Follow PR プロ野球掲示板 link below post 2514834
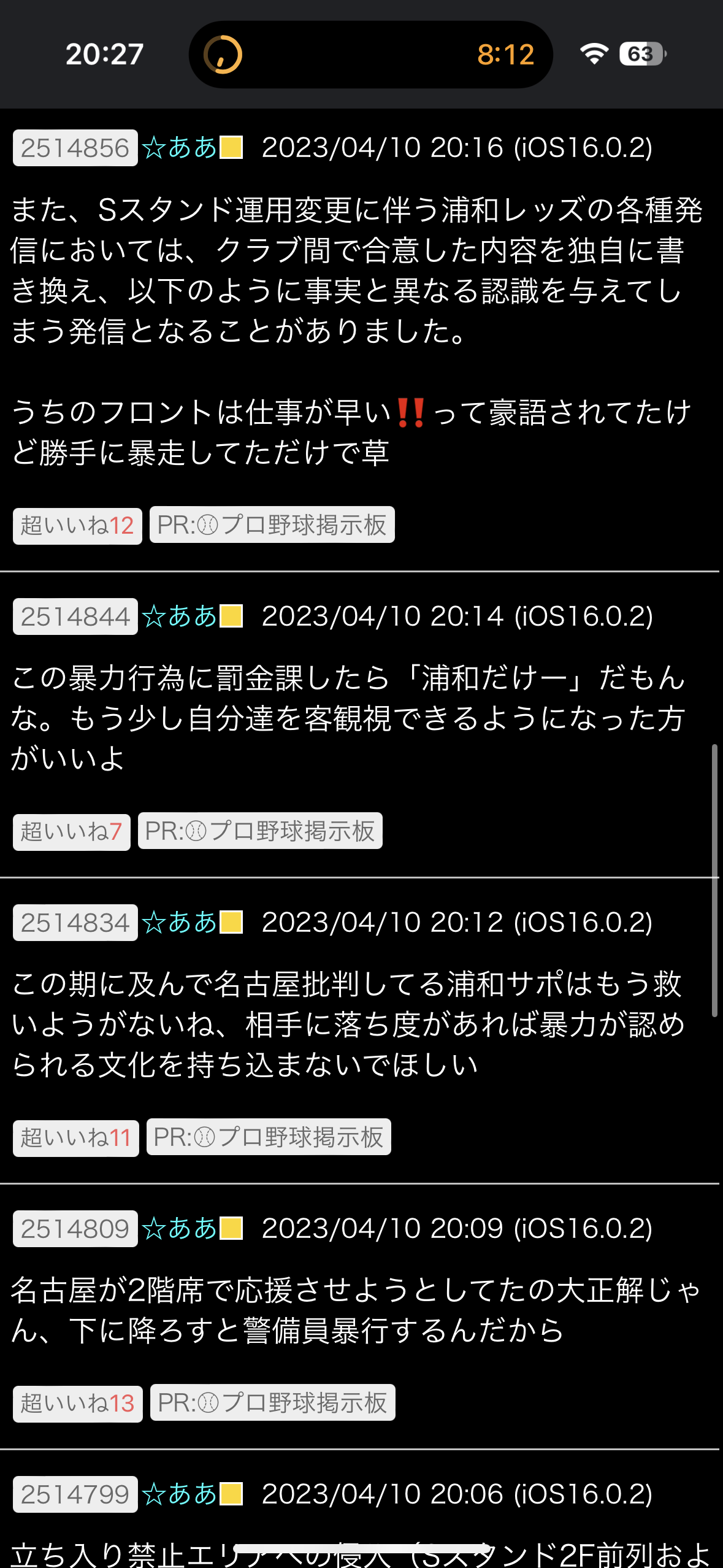This screenshot has height=1568, width=723. [x=269, y=1137]
